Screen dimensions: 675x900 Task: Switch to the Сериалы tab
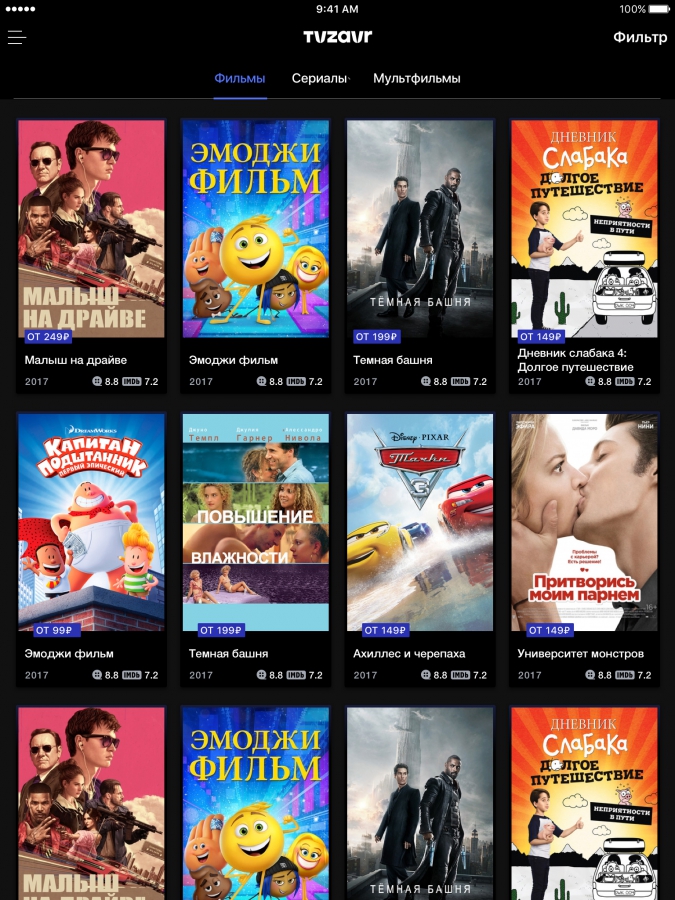tap(320, 78)
